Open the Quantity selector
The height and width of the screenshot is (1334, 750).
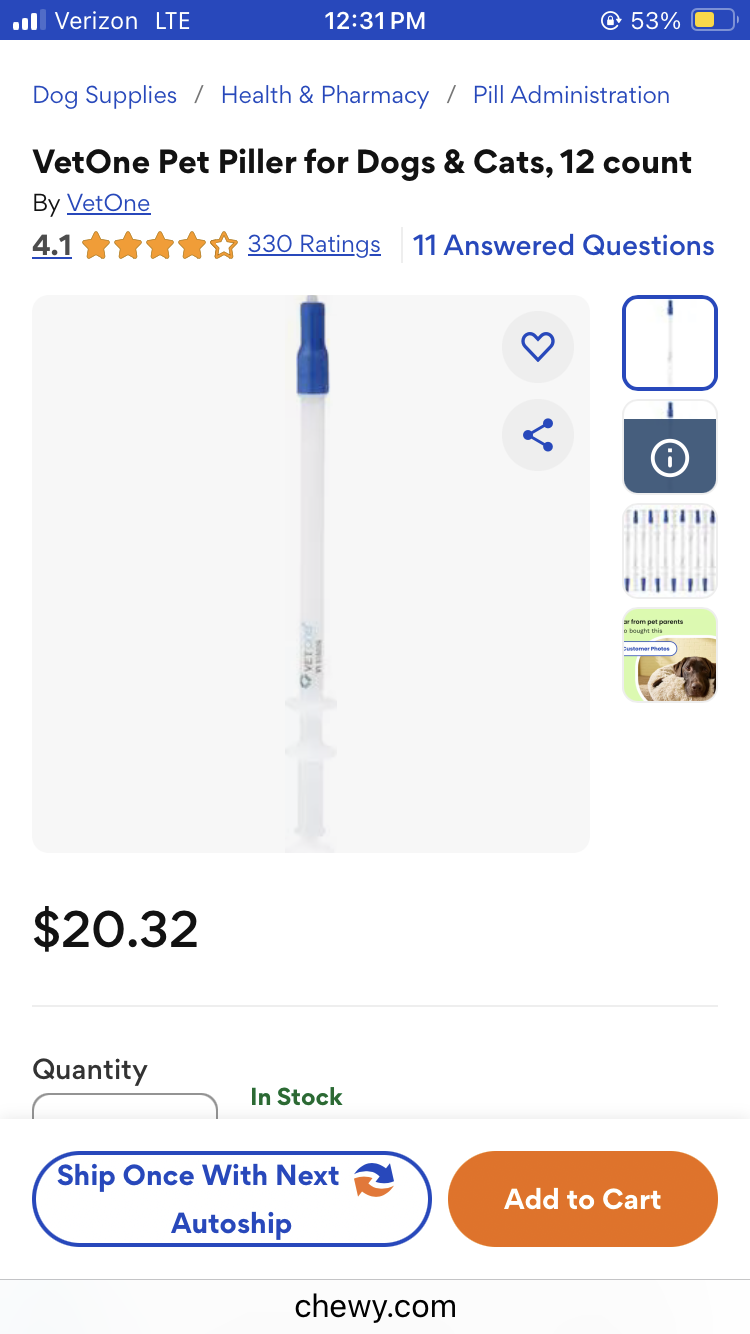coord(125,1108)
